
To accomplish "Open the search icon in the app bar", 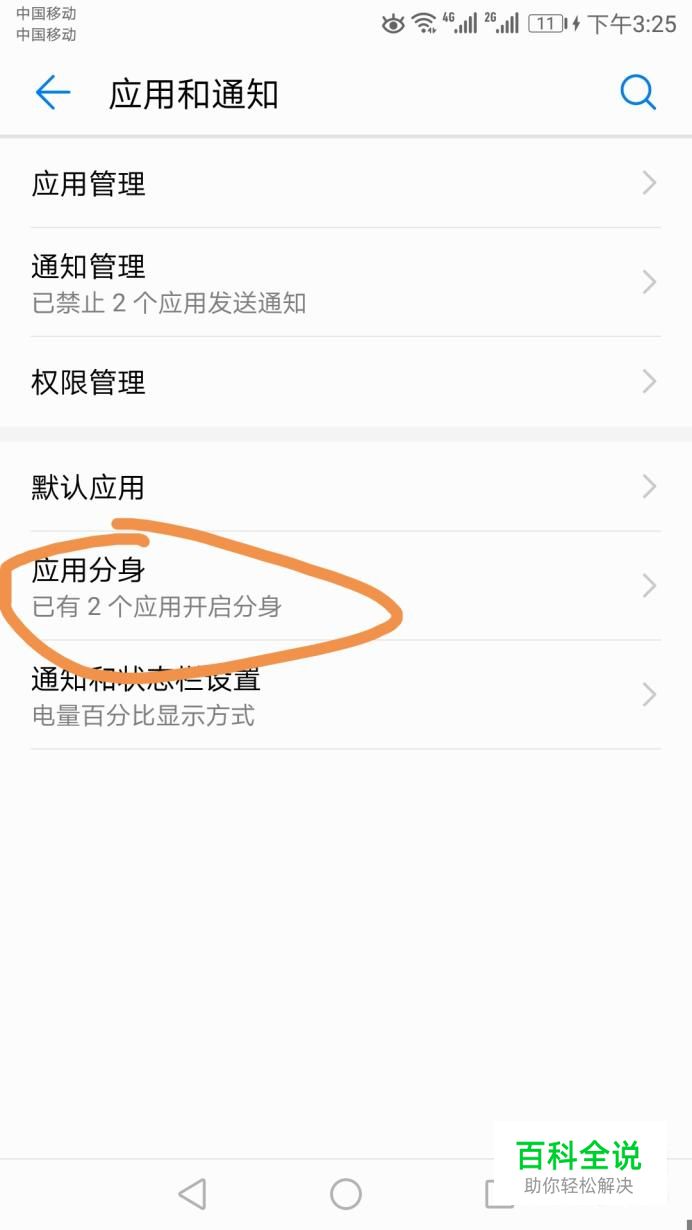I will coord(638,93).
